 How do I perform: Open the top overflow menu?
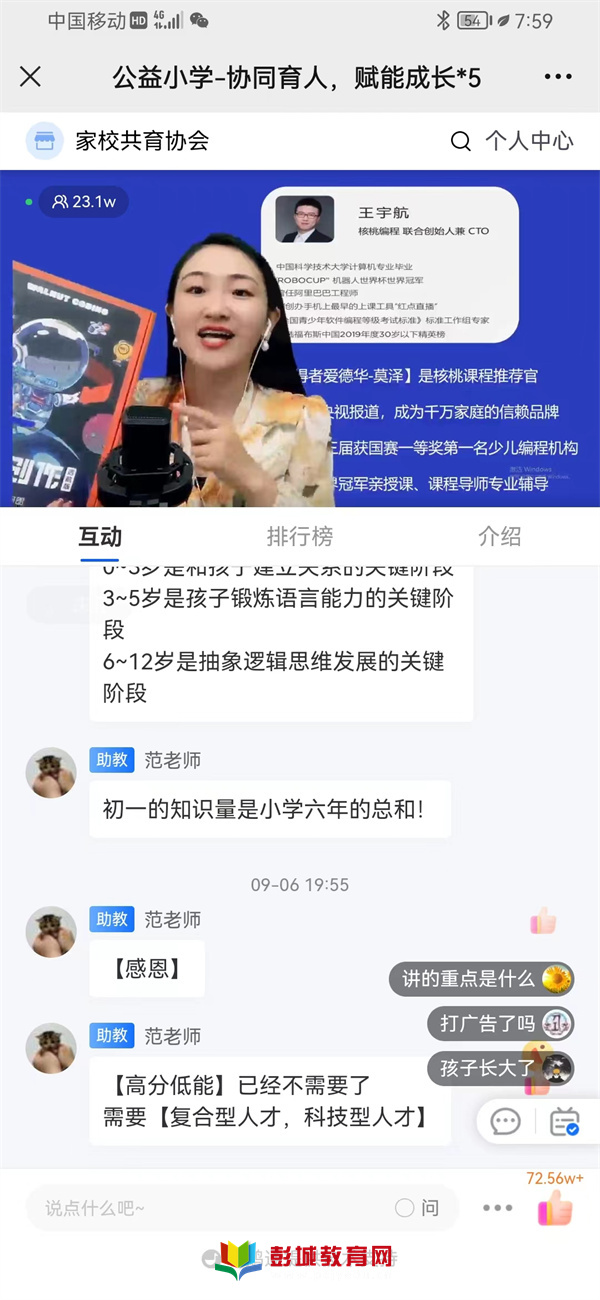pos(558,77)
